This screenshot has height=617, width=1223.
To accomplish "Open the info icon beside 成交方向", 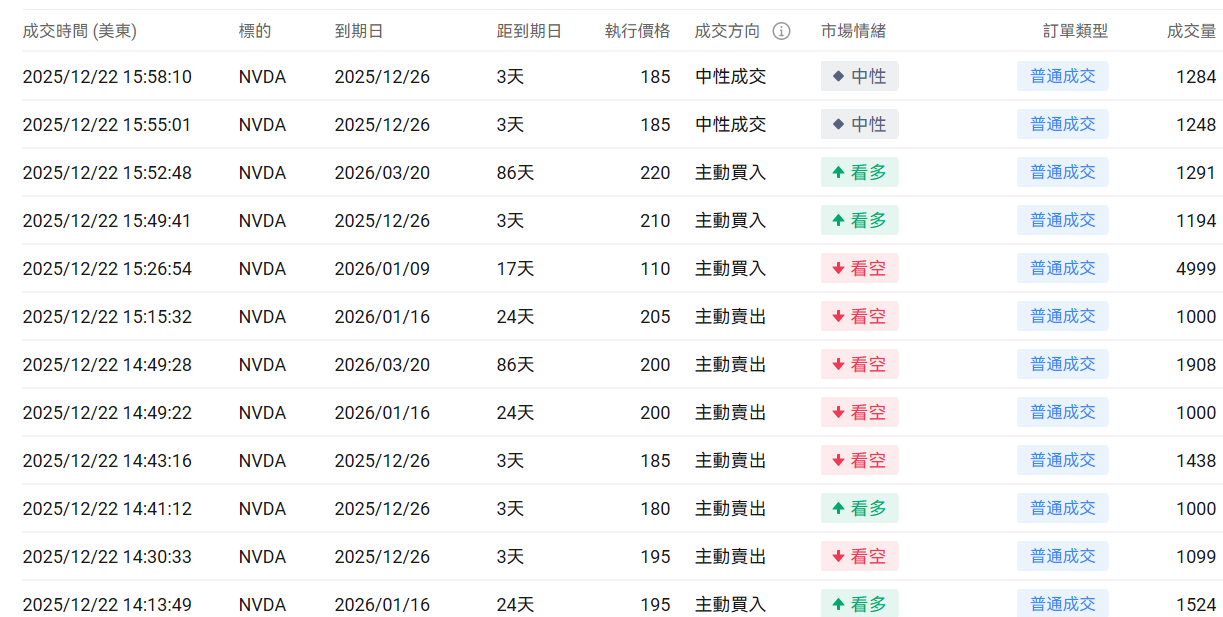I will pyautogui.click(x=782, y=31).
